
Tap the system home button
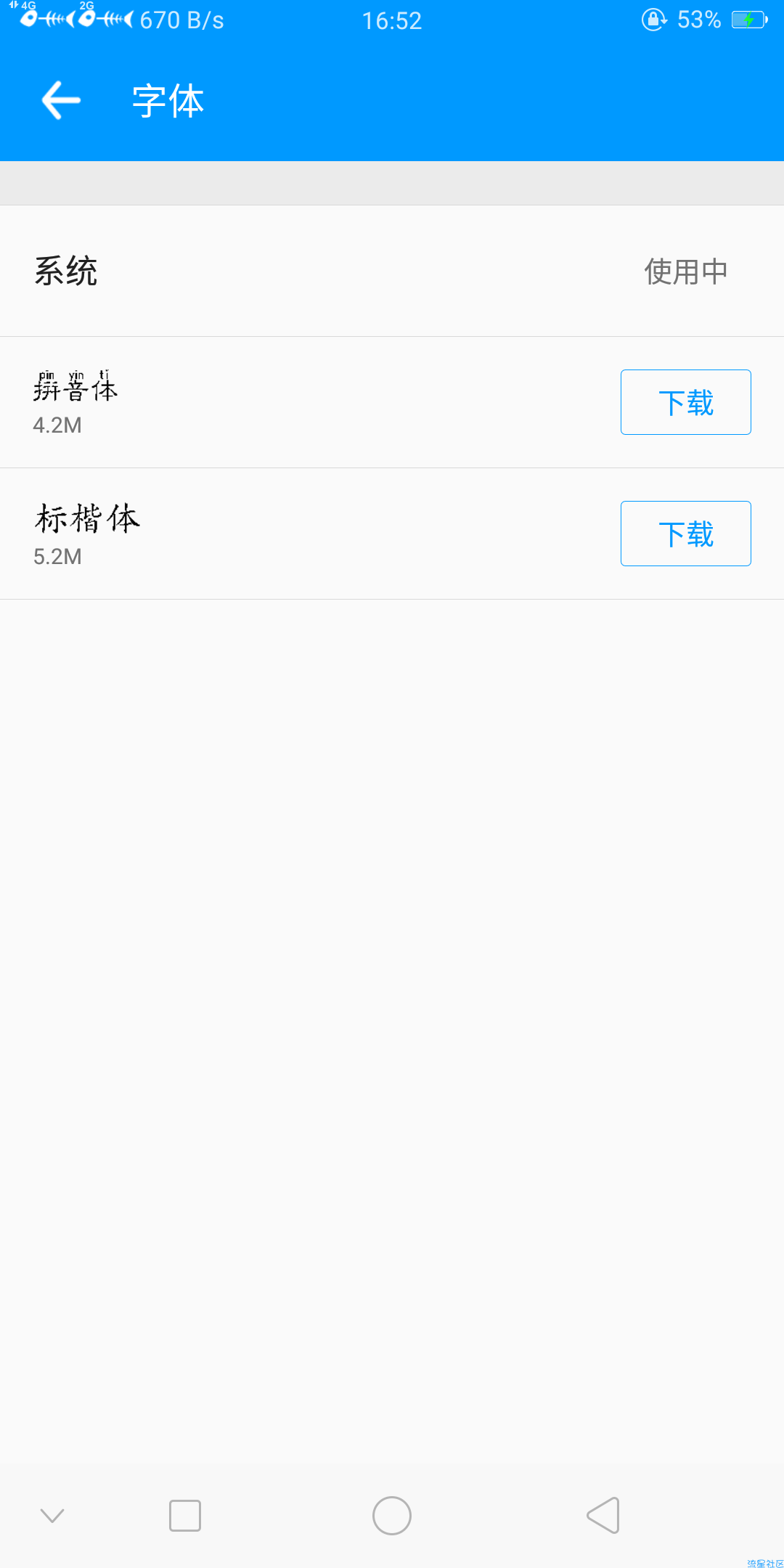pos(392,1516)
